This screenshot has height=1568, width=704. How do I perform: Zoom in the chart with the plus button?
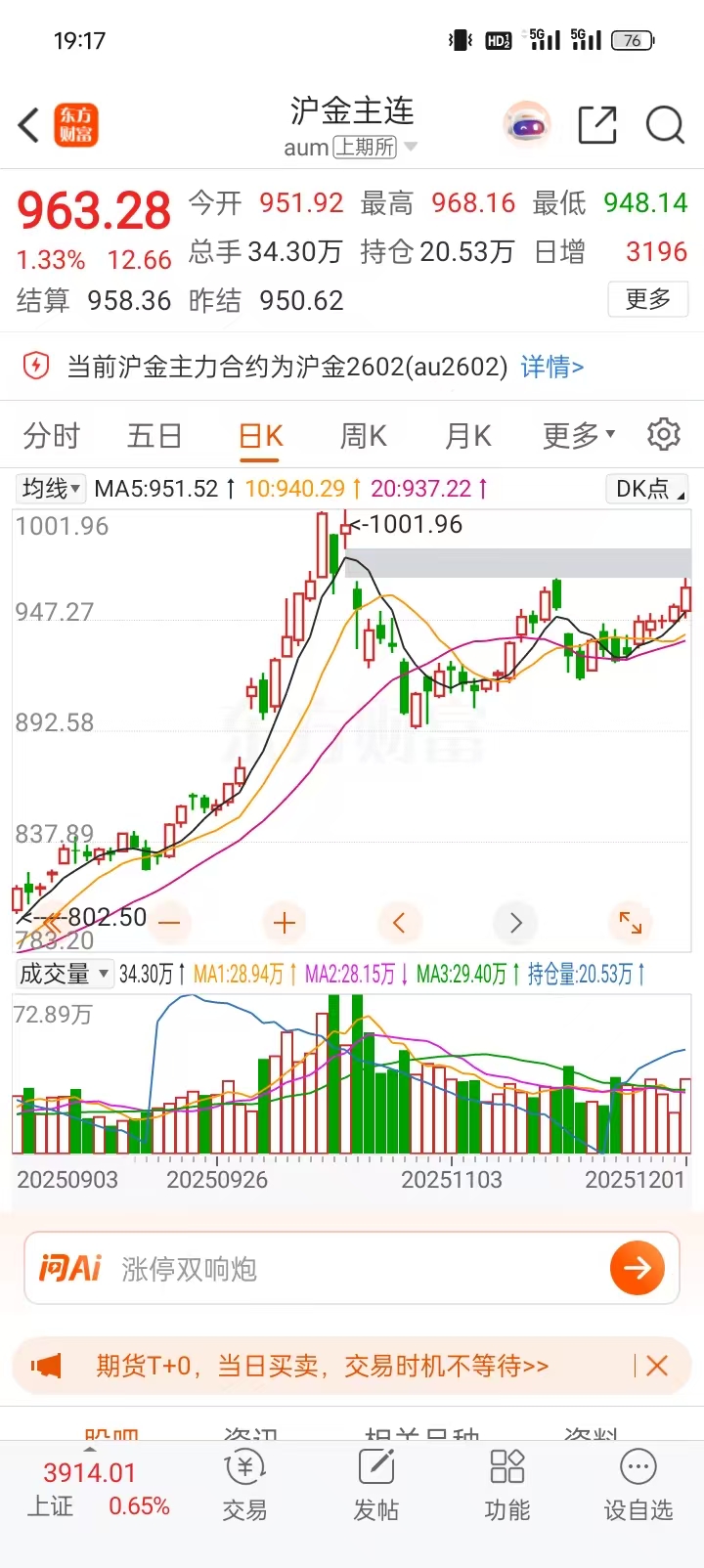point(285,922)
